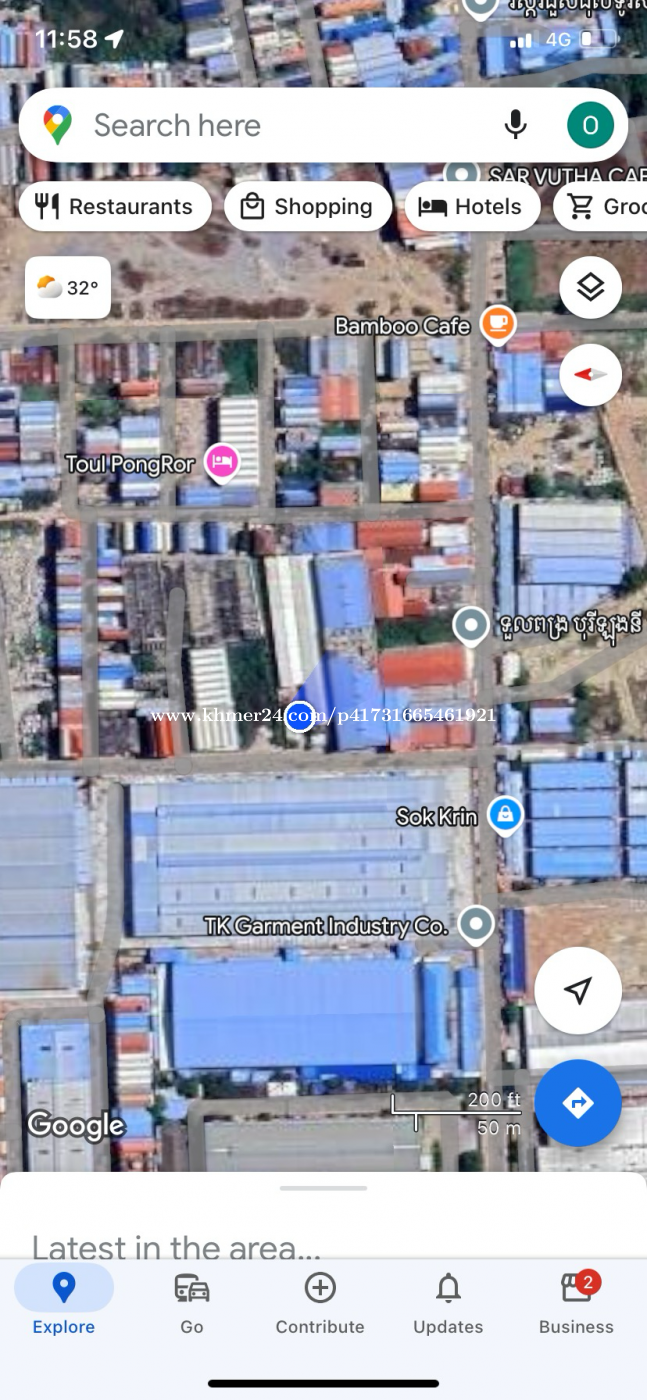Image resolution: width=647 pixels, height=1400 pixels.
Task: Open the account avatar menu
Action: click(x=590, y=125)
